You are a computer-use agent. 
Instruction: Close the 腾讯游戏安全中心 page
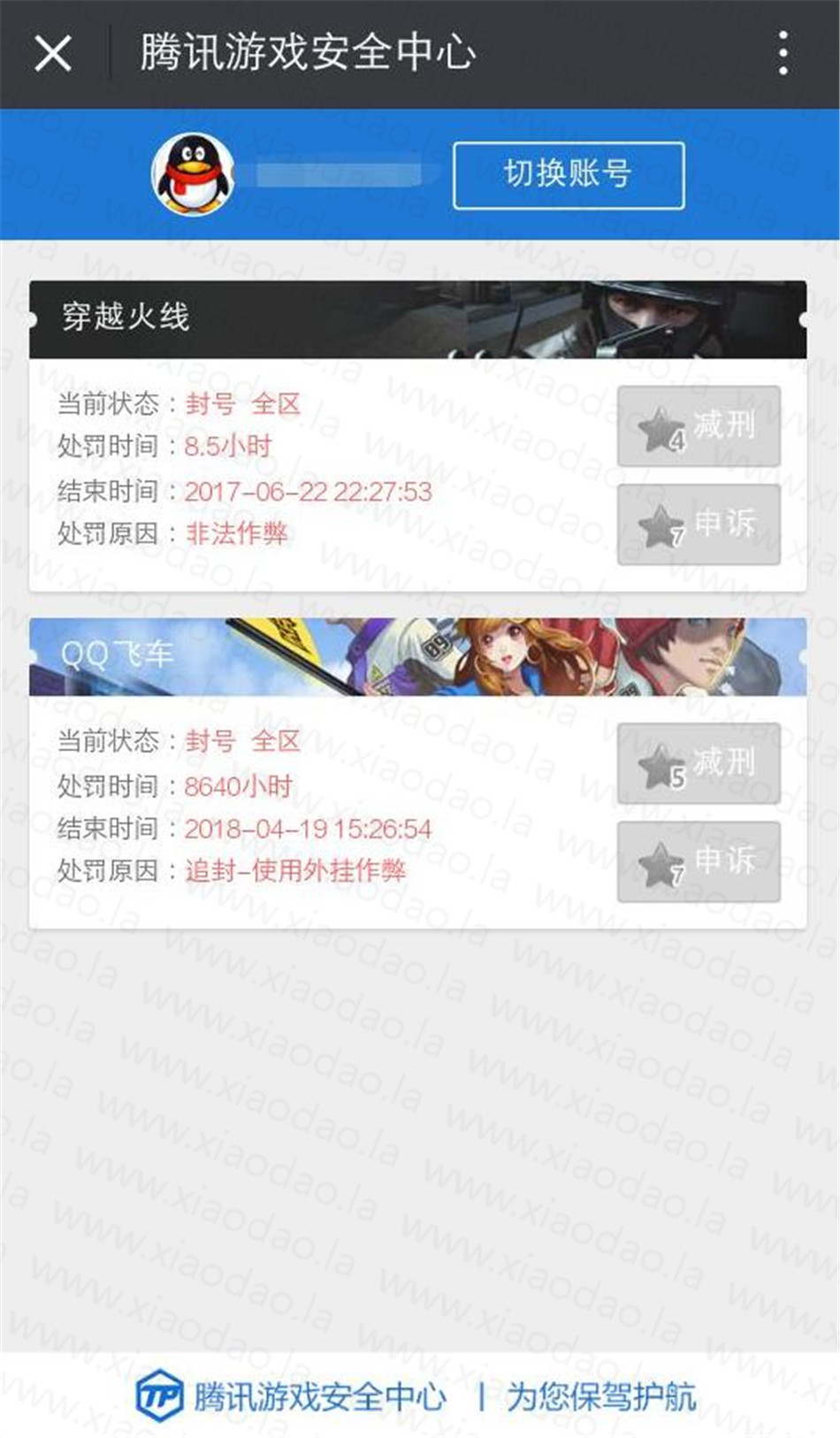(x=53, y=53)
